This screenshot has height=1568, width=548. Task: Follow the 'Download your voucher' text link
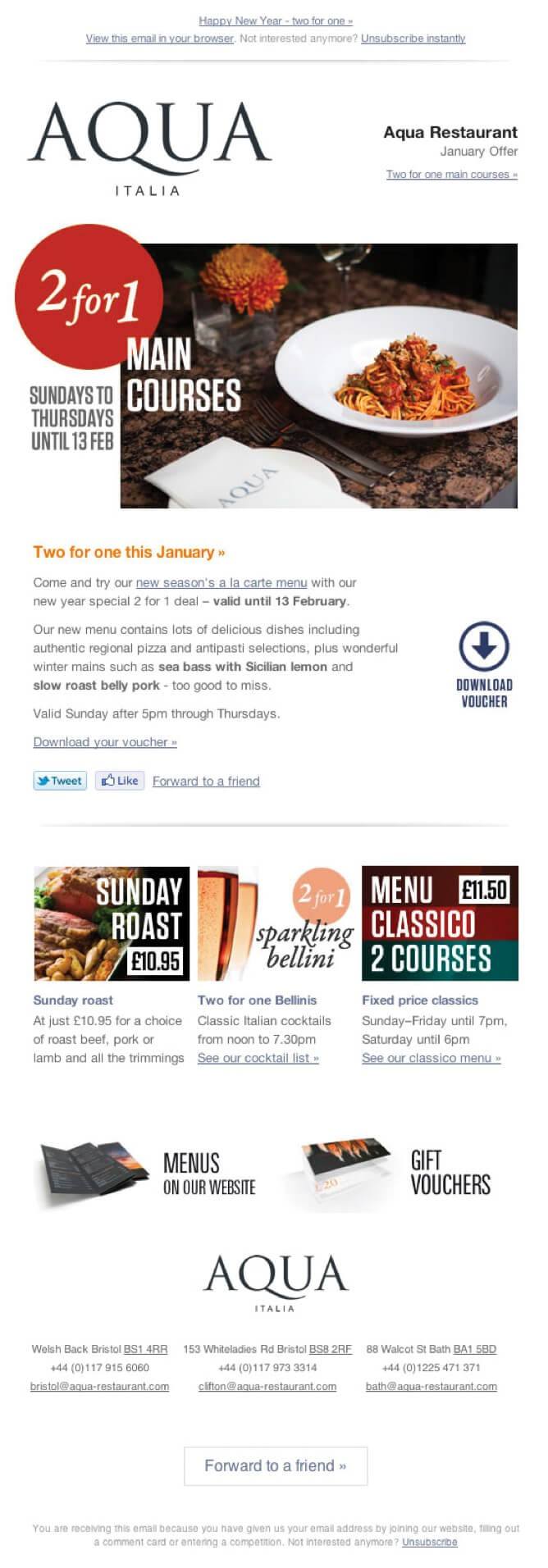(105, 742)
